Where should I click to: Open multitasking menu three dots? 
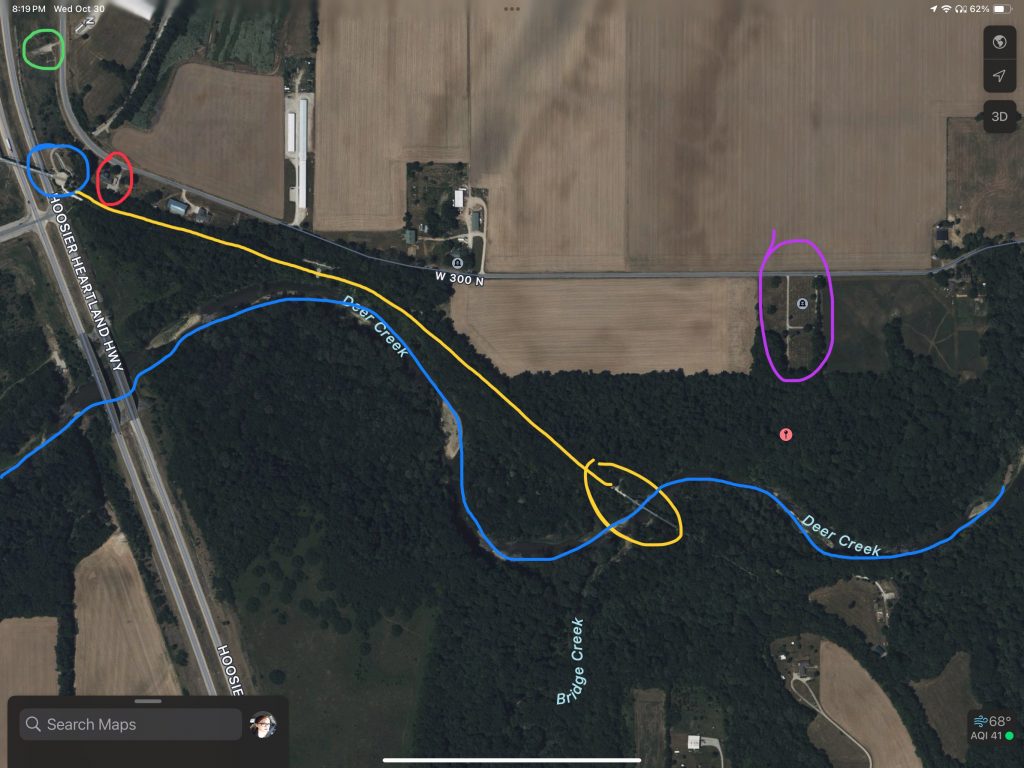click(512, 8)
